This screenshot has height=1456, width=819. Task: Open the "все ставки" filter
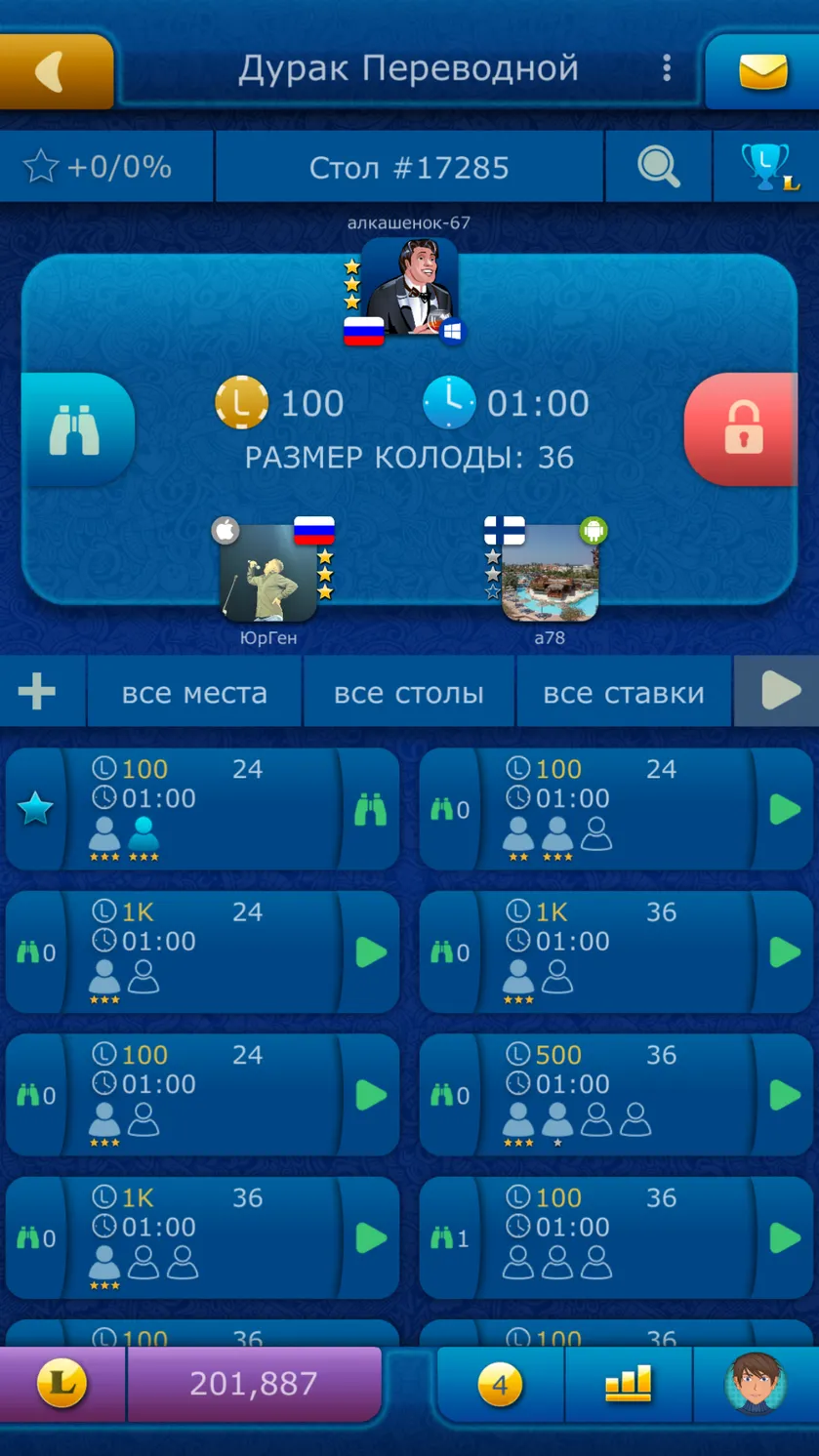coord(624,692)
